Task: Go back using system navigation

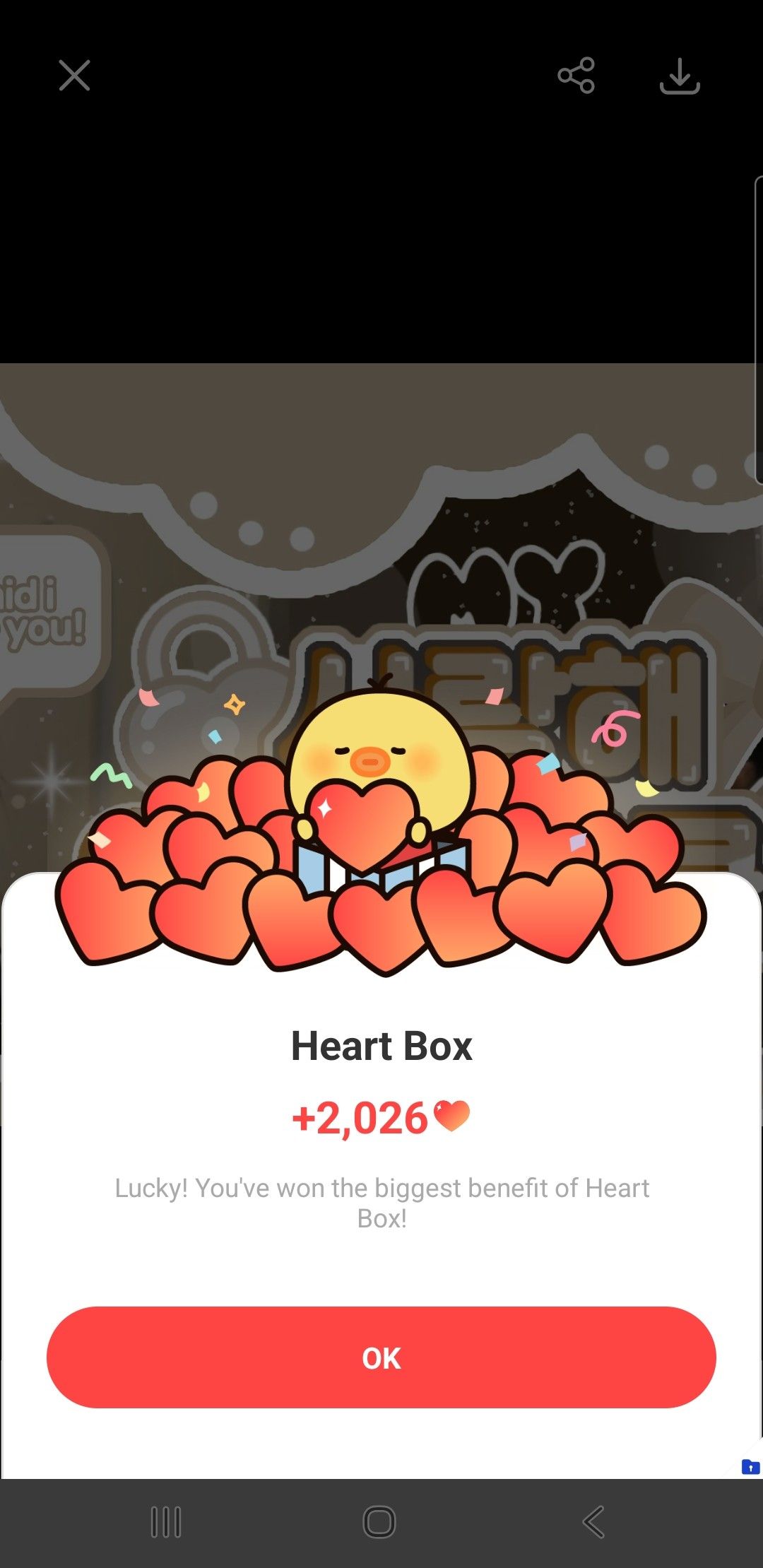Action: (x=593, y=1521)
